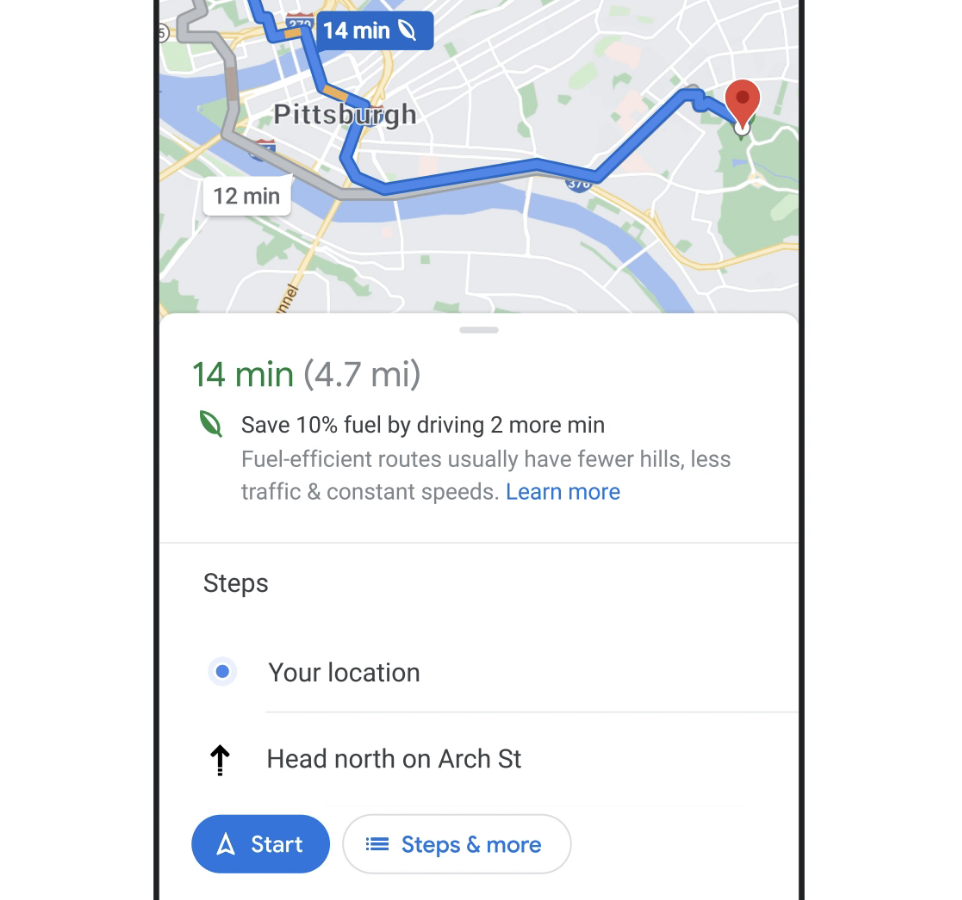Screen dimensions: 962x900
Task: Tap the Your location step row
Action: click(x=343, y=672)
